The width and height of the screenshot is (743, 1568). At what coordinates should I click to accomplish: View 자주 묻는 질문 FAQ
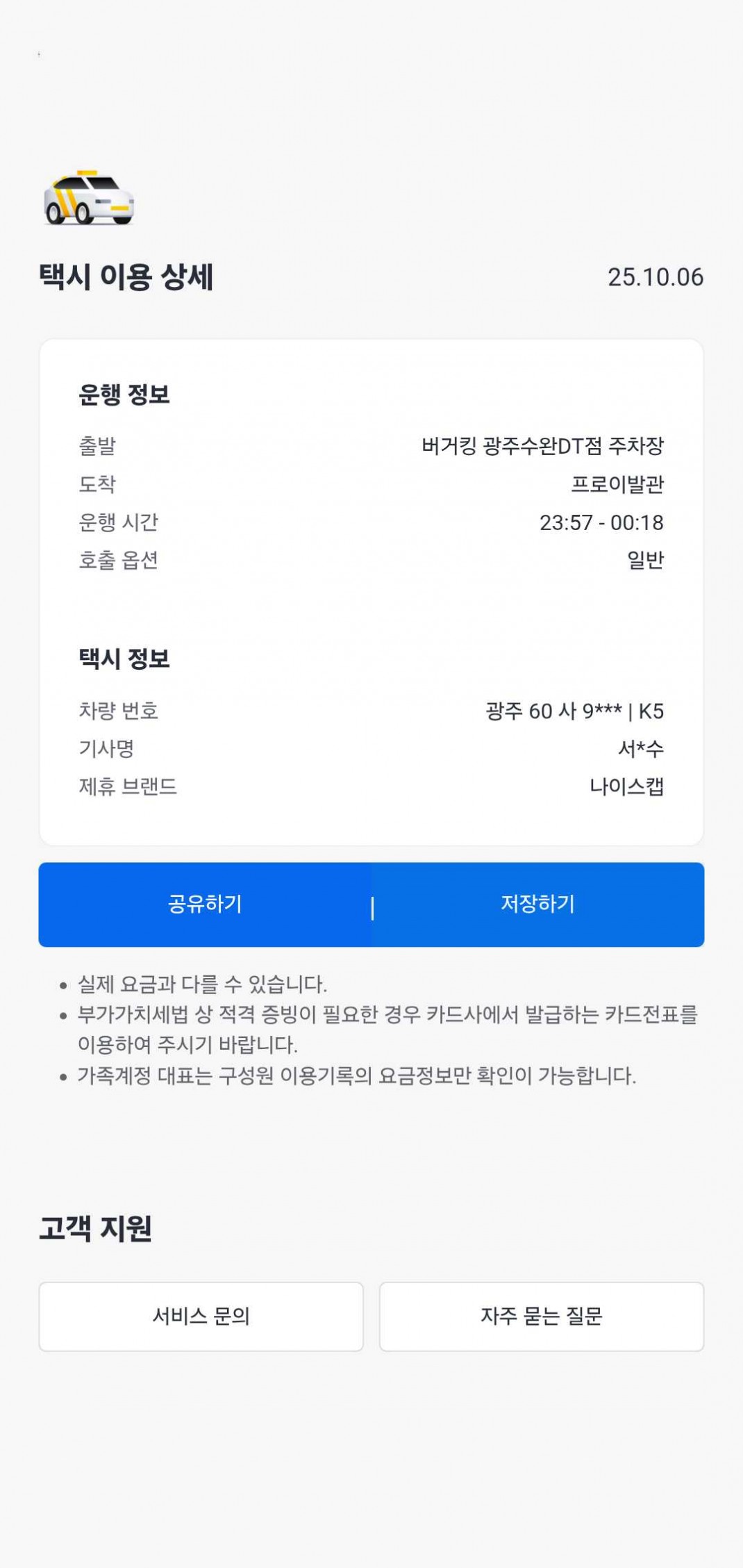tap(541, 1316)
